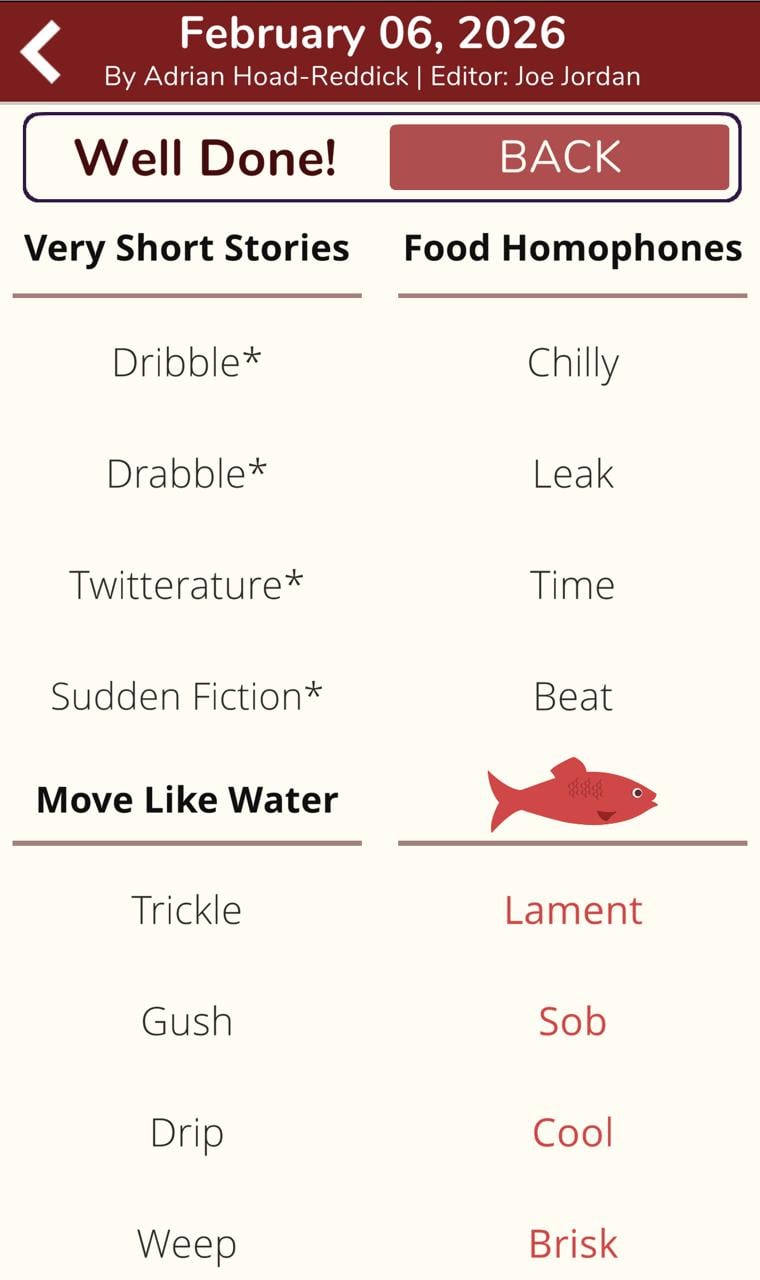760x1280 pixels.
Task: Select the red word Lament
Action: click(x=573, y=910)
